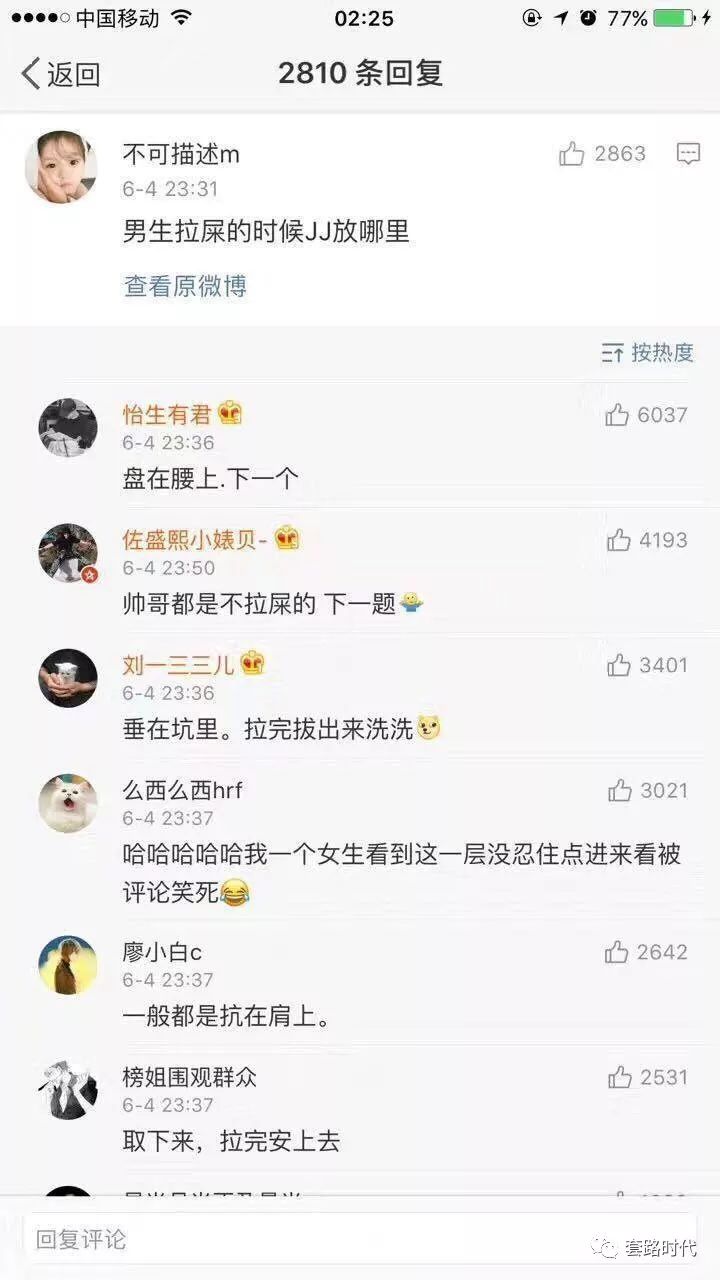Screen dimensions: 720x1280
Task: Go back via the 返回 button
Action: click(60, 74)
